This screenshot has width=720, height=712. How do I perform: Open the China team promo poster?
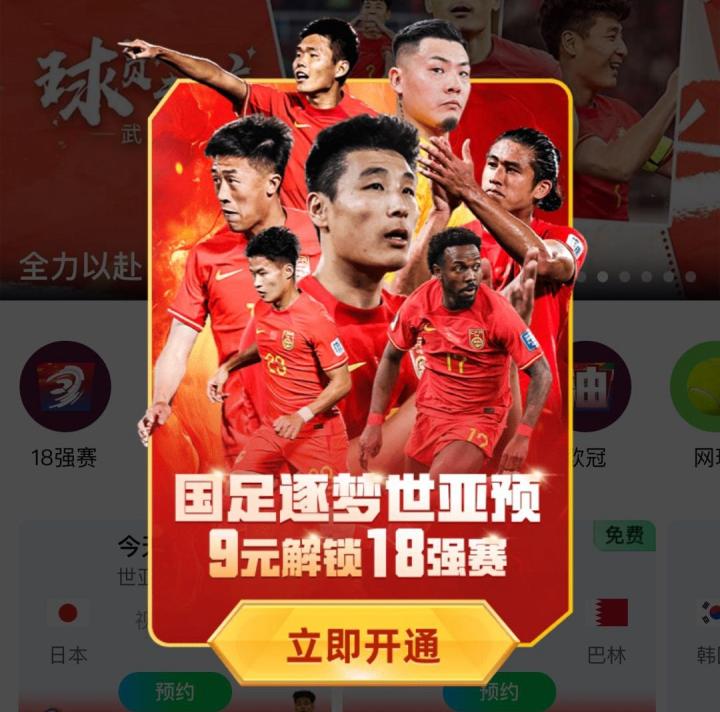tap(360, 300)
